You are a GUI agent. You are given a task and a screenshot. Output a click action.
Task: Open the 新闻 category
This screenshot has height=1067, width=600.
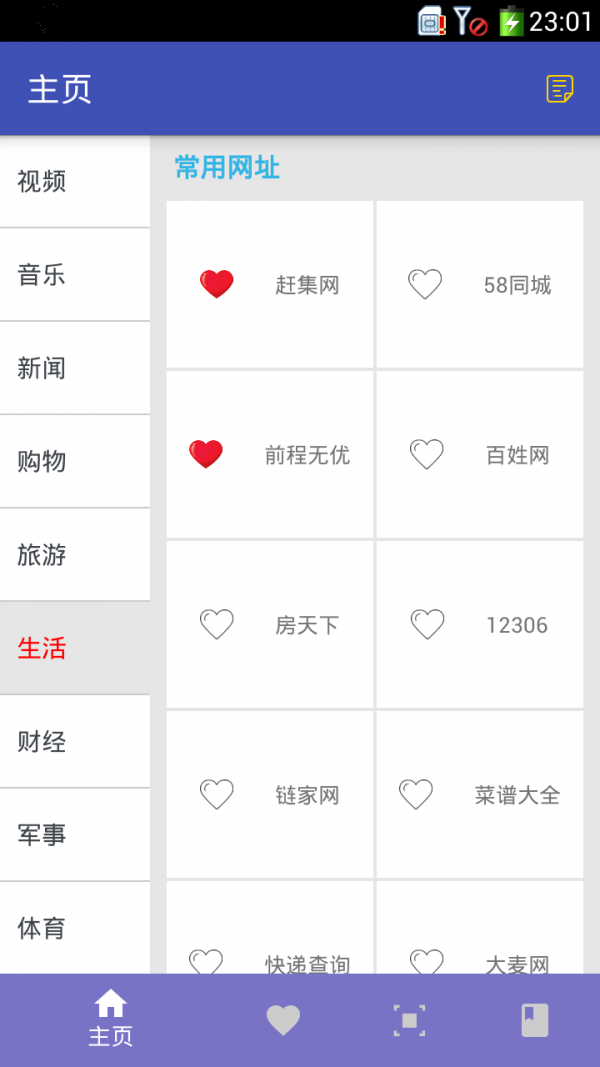pyautogui.click(x=74, y=368)
